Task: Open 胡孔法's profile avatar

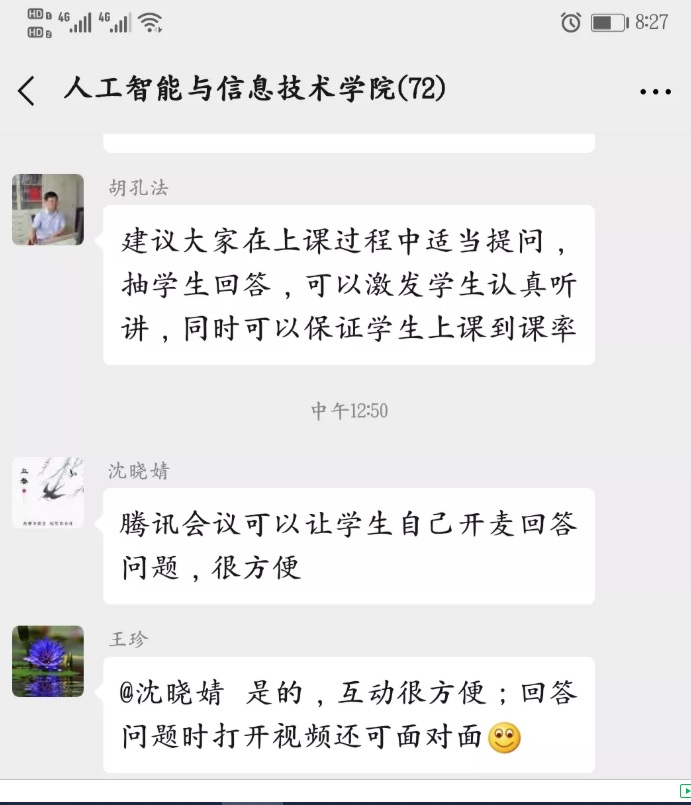Action: 48,210
